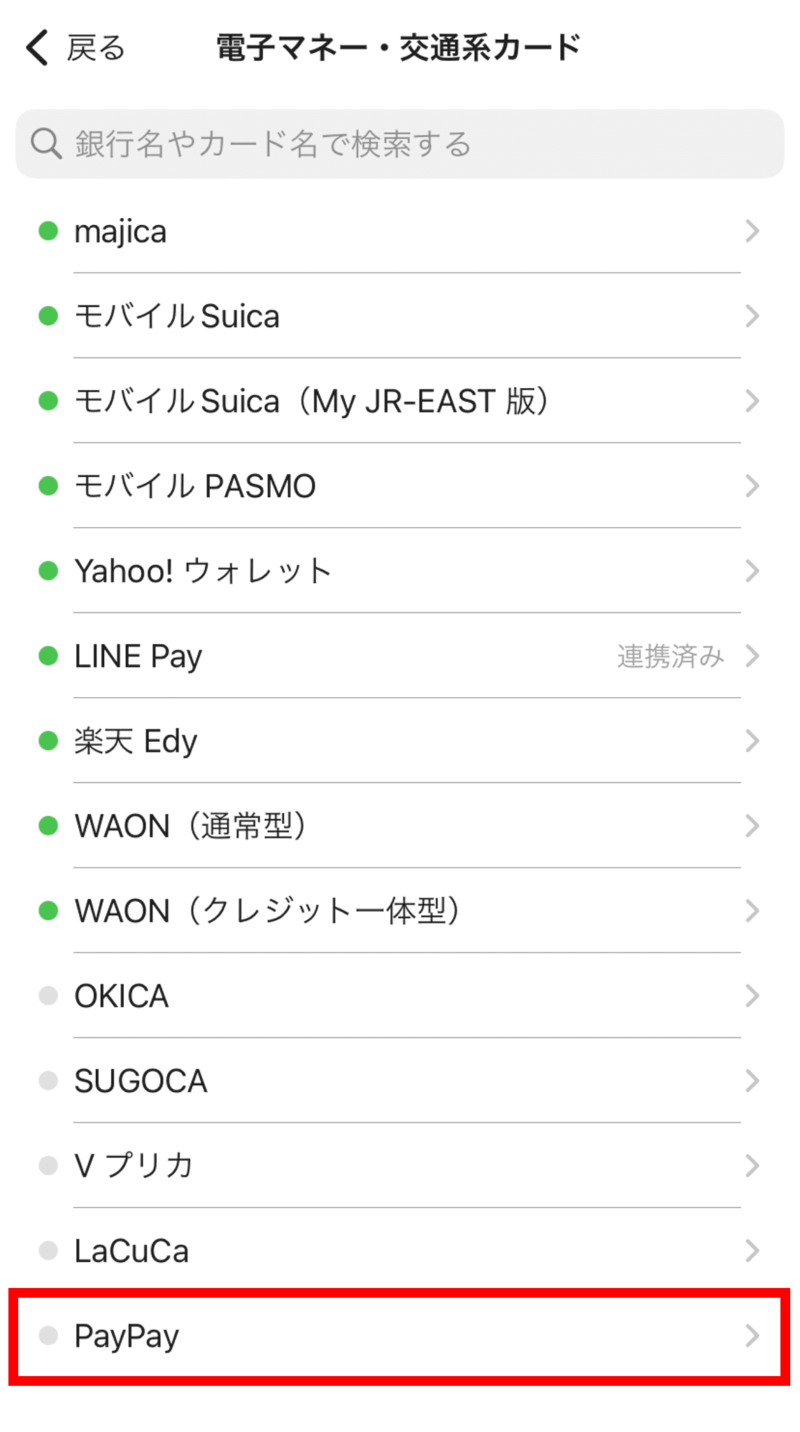Open the linked LINE Pay row
Screen dimensions: 800x1432
[400, 657]
